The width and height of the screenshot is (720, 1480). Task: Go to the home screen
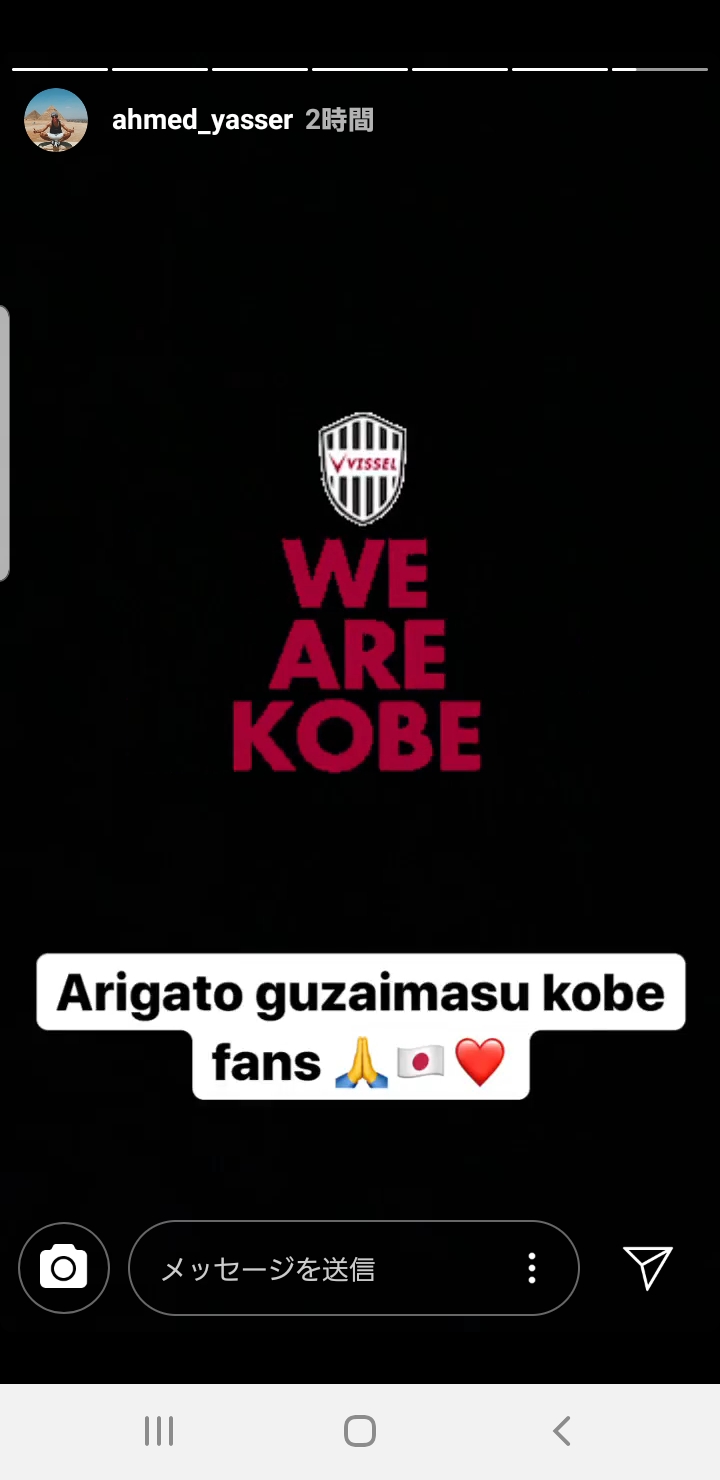[x=360, y=1431]
